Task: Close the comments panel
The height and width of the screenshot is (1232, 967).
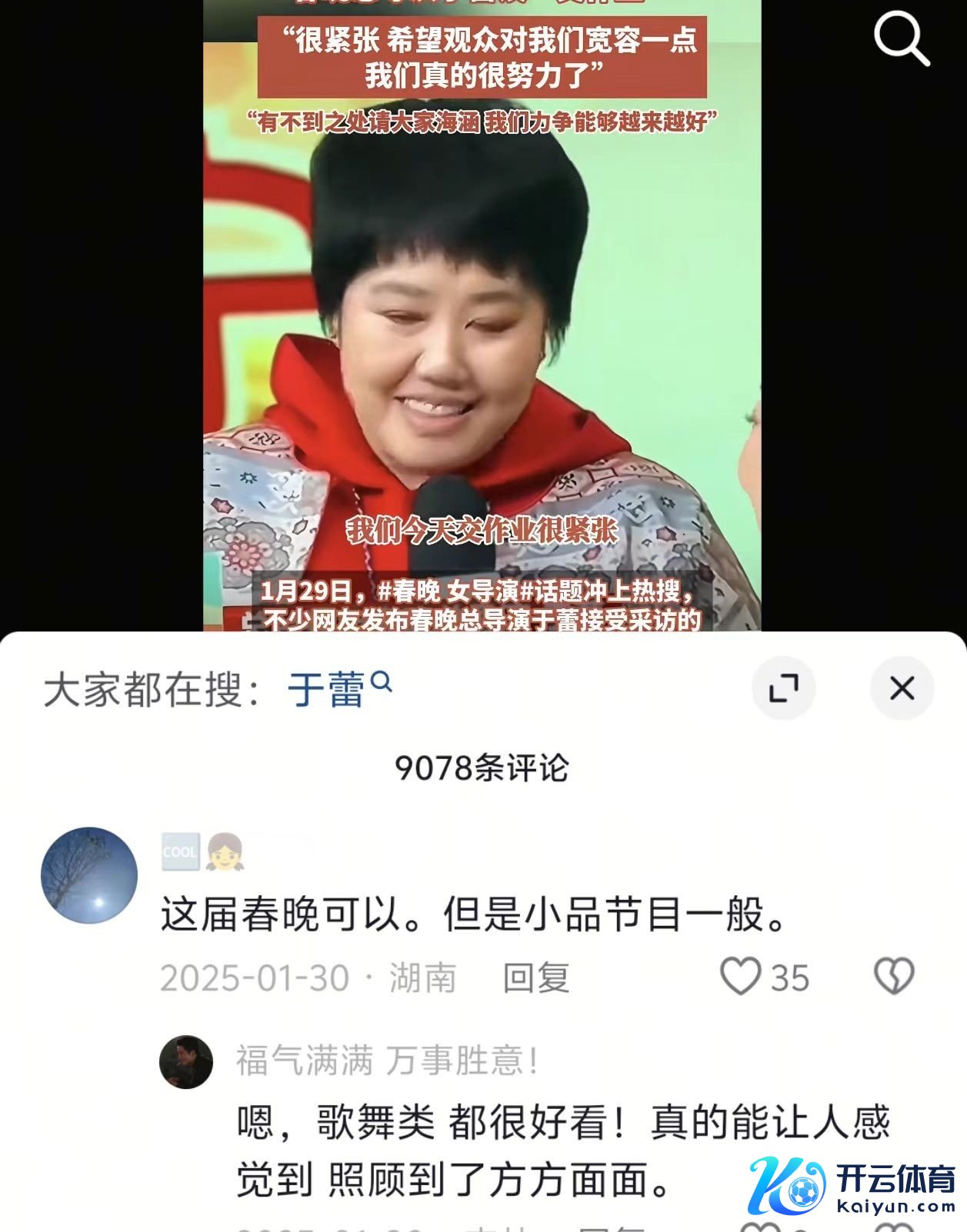Action: click(902, 688)
